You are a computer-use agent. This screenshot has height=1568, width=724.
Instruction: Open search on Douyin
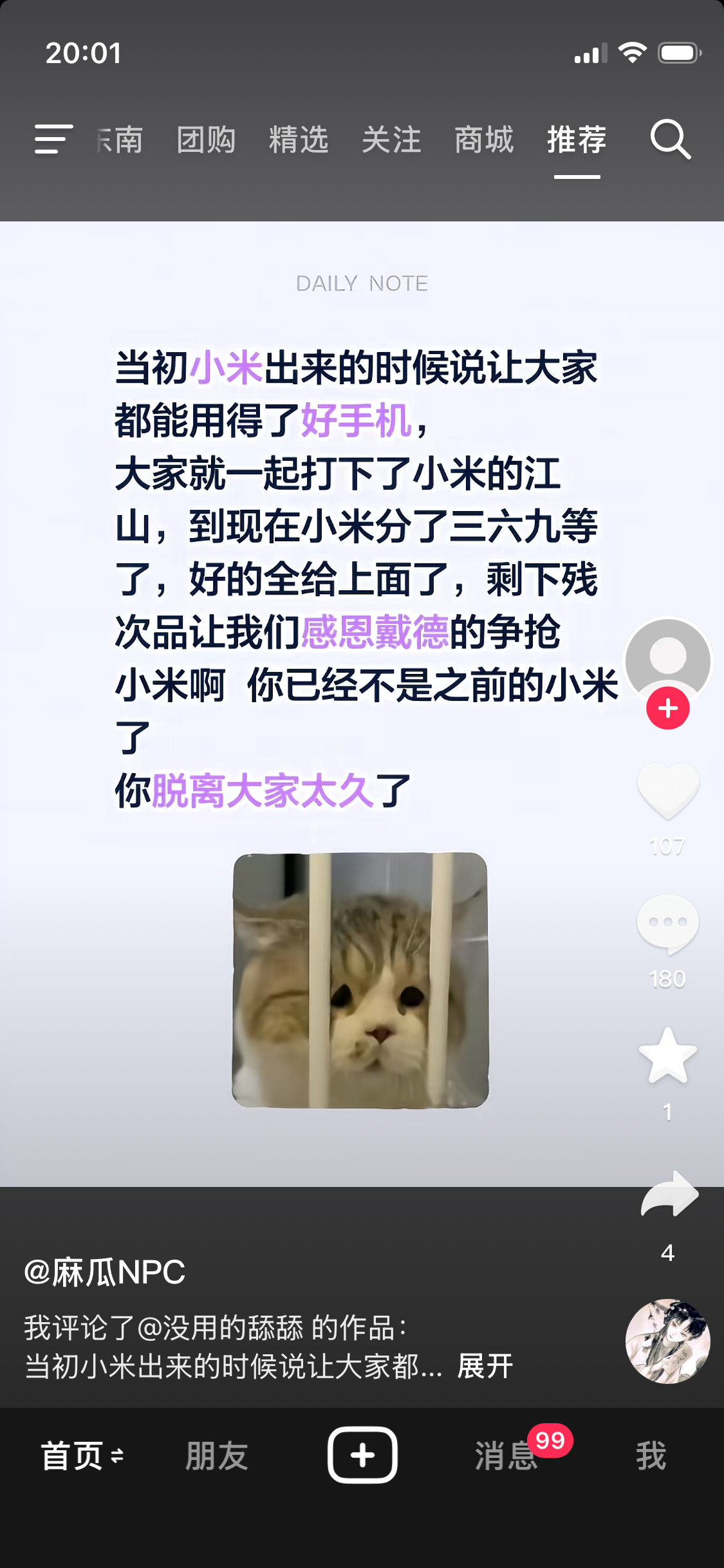point(671,140)
